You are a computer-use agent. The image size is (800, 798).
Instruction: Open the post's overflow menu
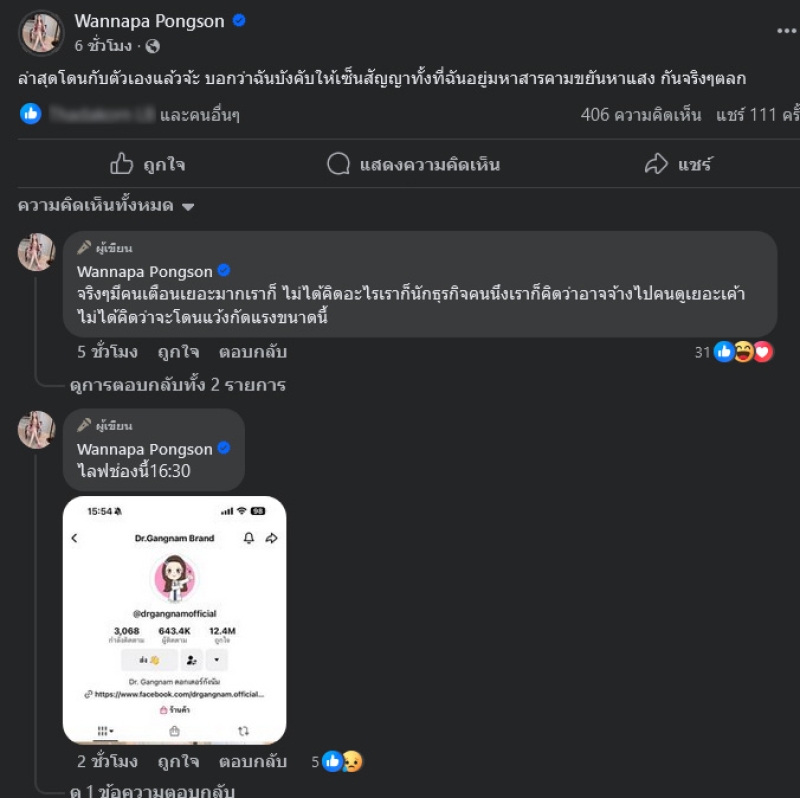pos(786,30)
